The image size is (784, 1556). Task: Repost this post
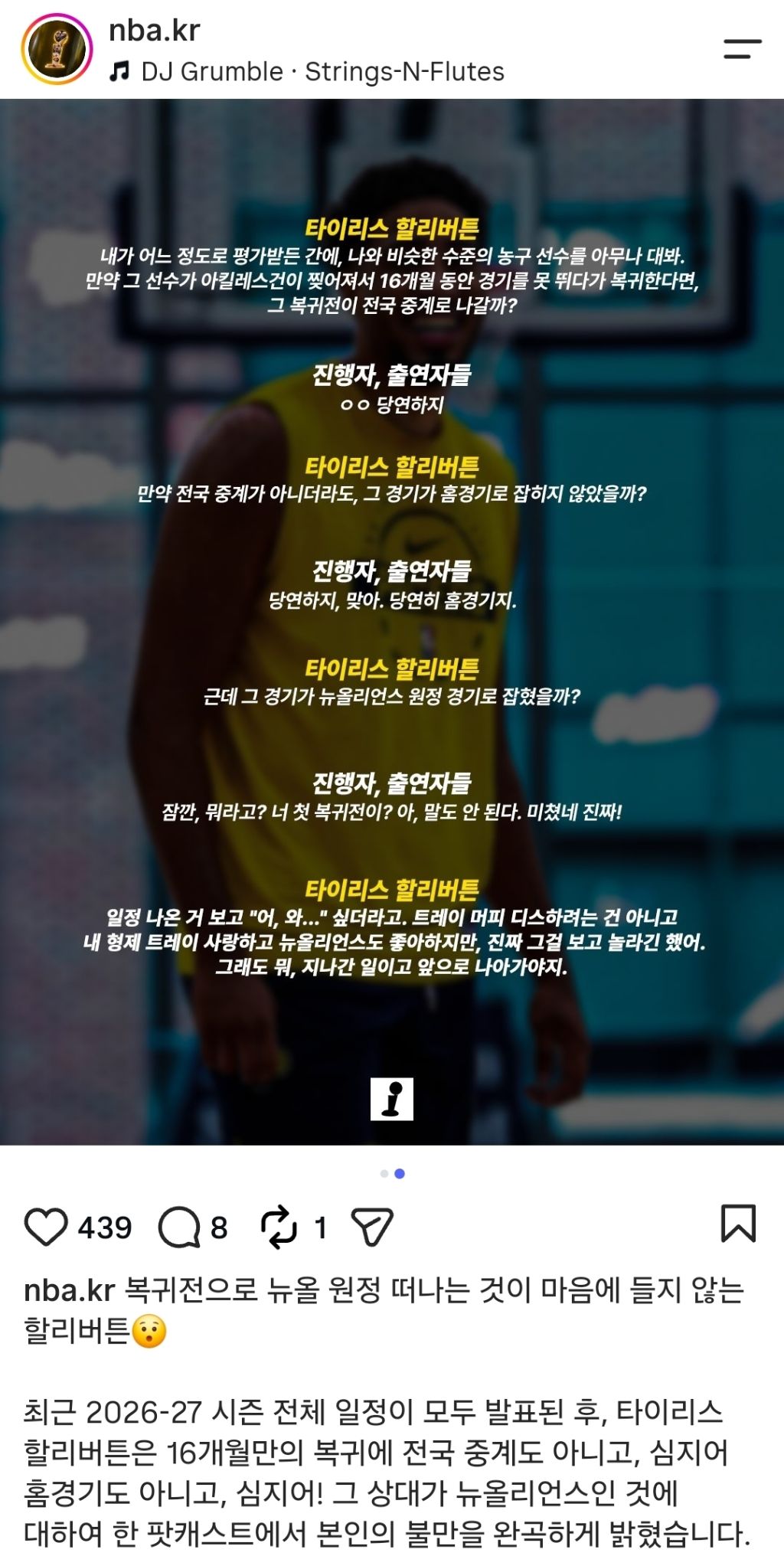279,1227
